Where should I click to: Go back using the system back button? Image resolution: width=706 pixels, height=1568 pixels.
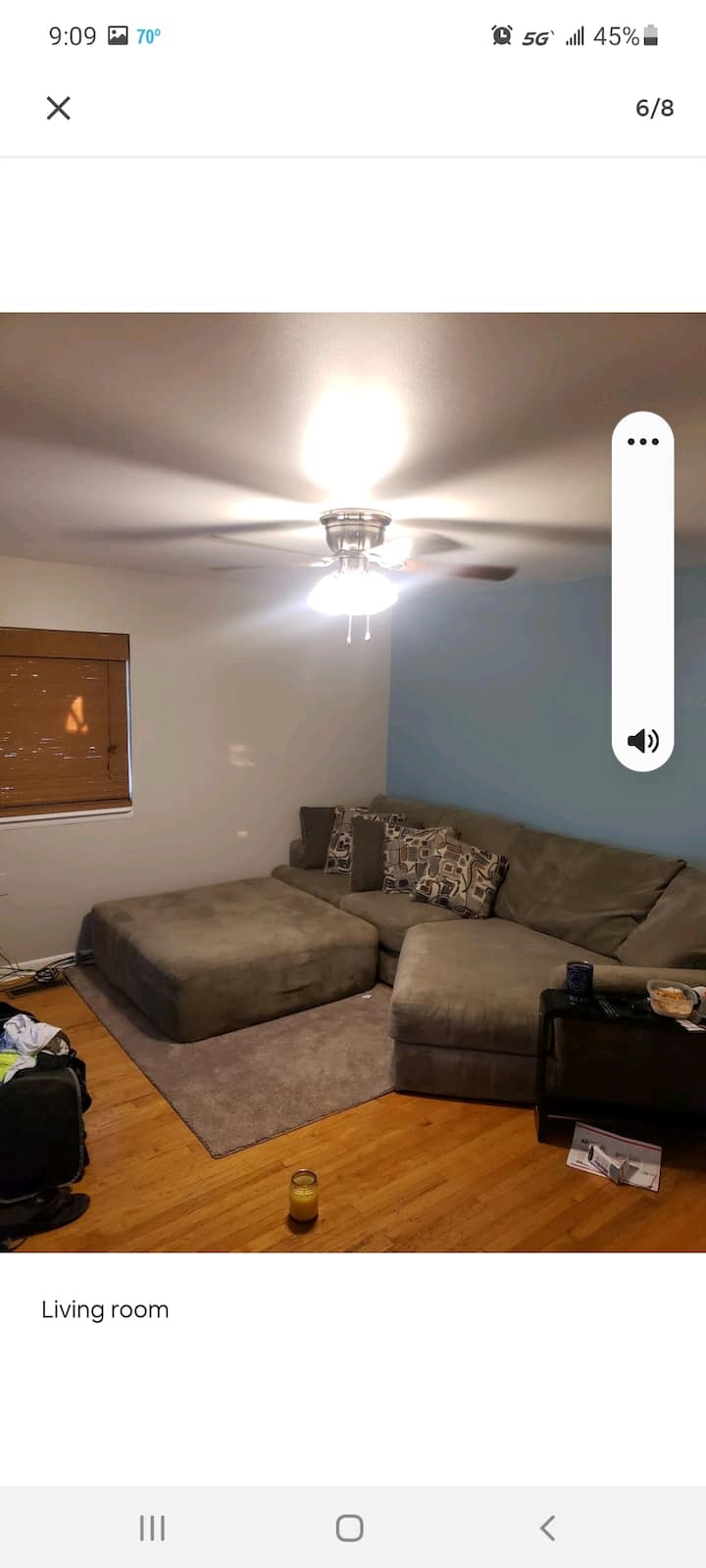[547, 1527]
